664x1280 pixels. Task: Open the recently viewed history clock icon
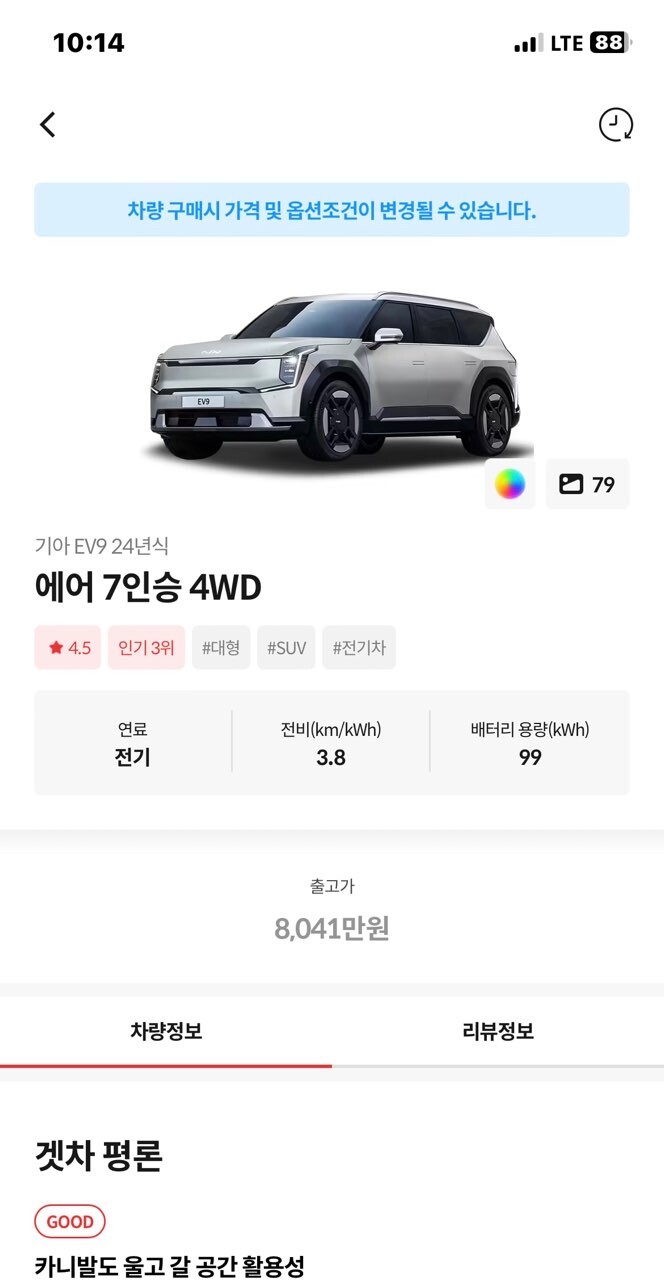click(x=615, y=124)
